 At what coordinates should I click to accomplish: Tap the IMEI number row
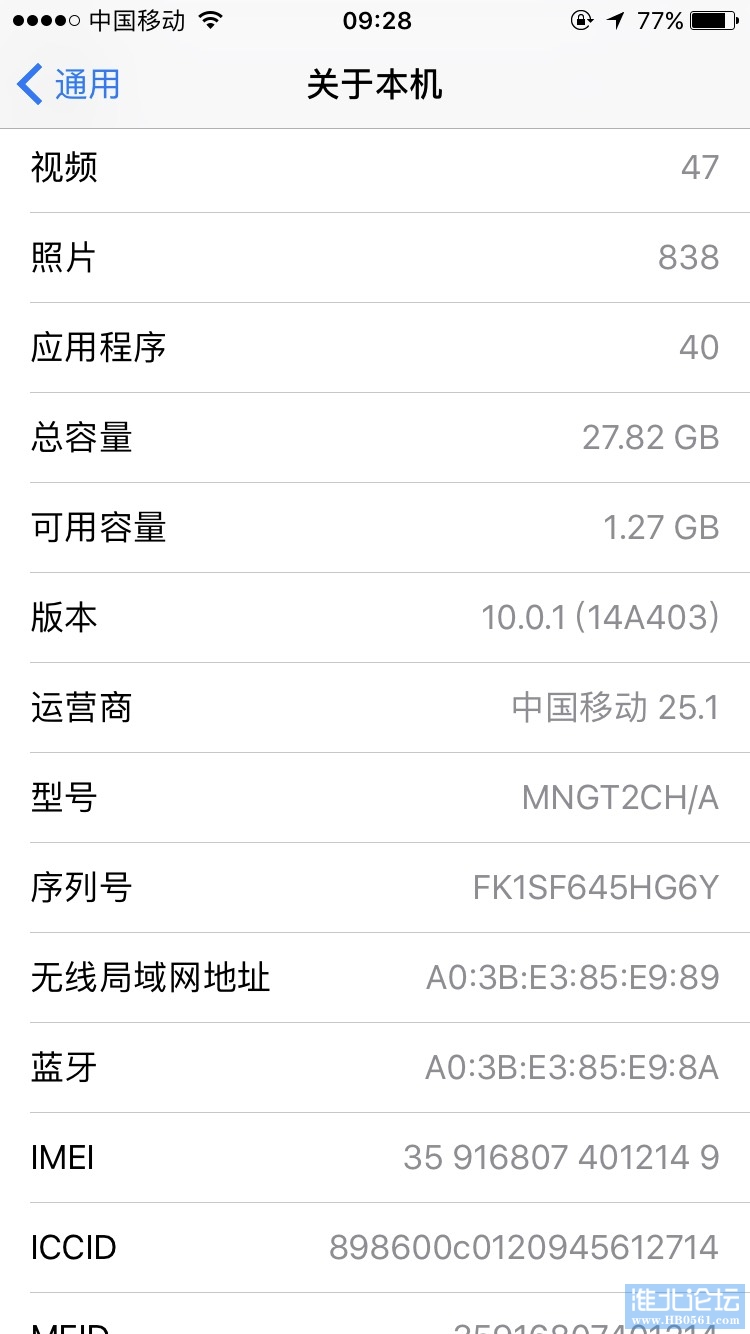(x=375, y=1157)
